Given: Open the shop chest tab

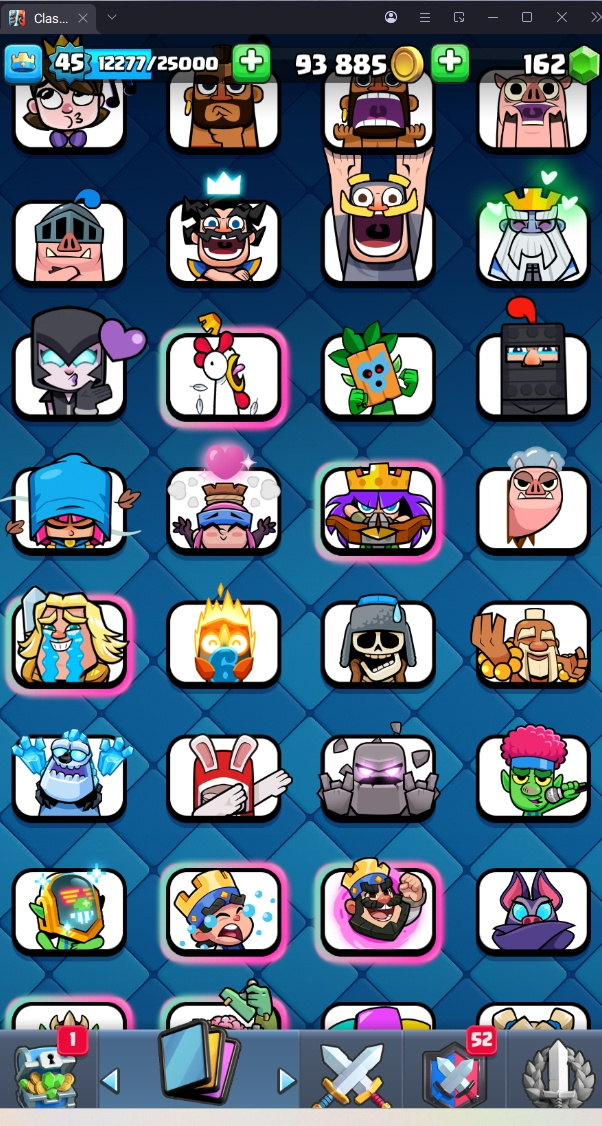Looking at the screenshot, I should [x=47, y=1072].
